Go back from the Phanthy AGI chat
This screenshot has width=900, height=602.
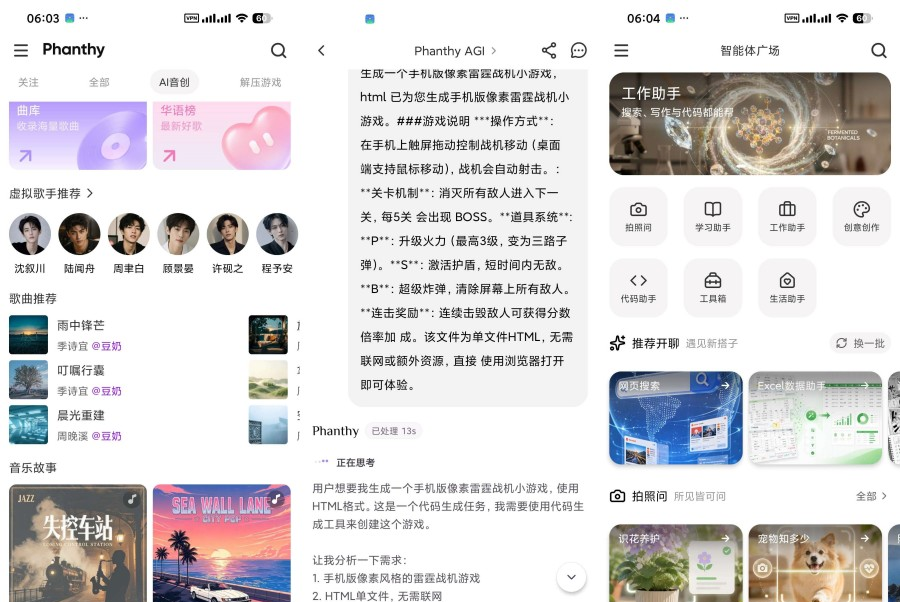point(321,51)
